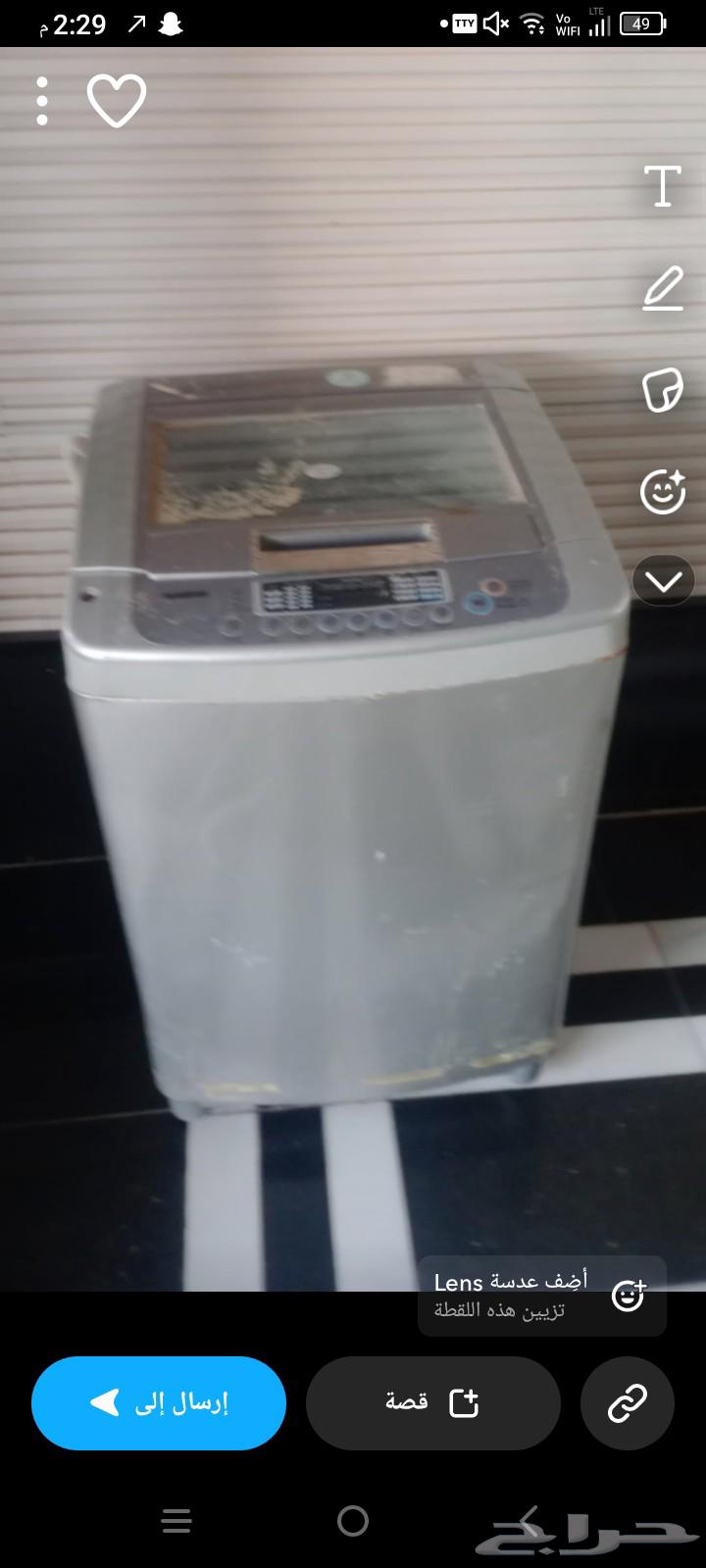This screenshot has width=706, height=1568.
Task: Open the sticker picker
Action: [663, 390]
